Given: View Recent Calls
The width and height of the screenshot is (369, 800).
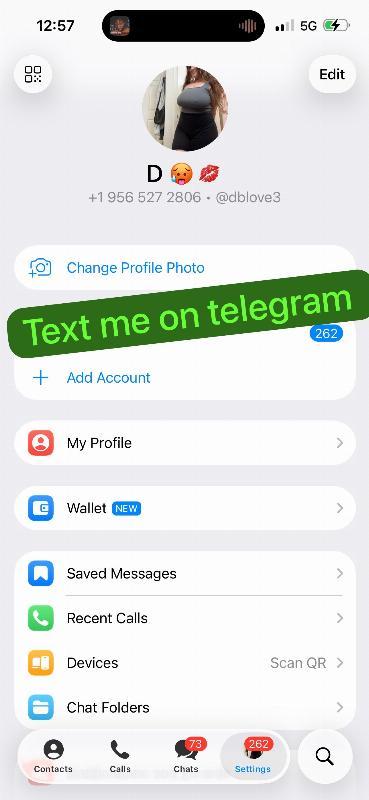Looking at the screenshot, I should coord(185,618).
